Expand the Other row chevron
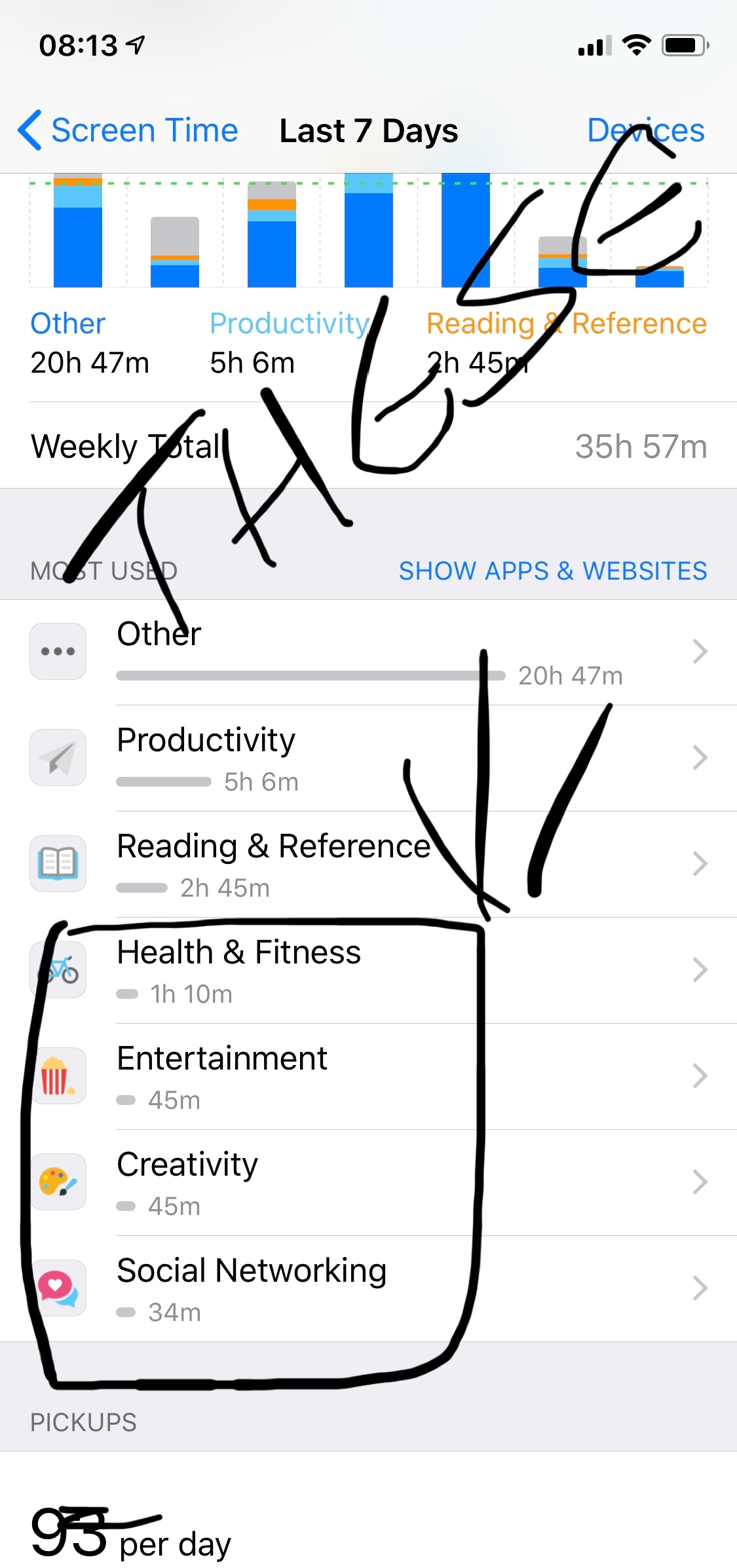The width and height of the screenshot is (737, 1568). pyautogui.click(x=700, y=652)
